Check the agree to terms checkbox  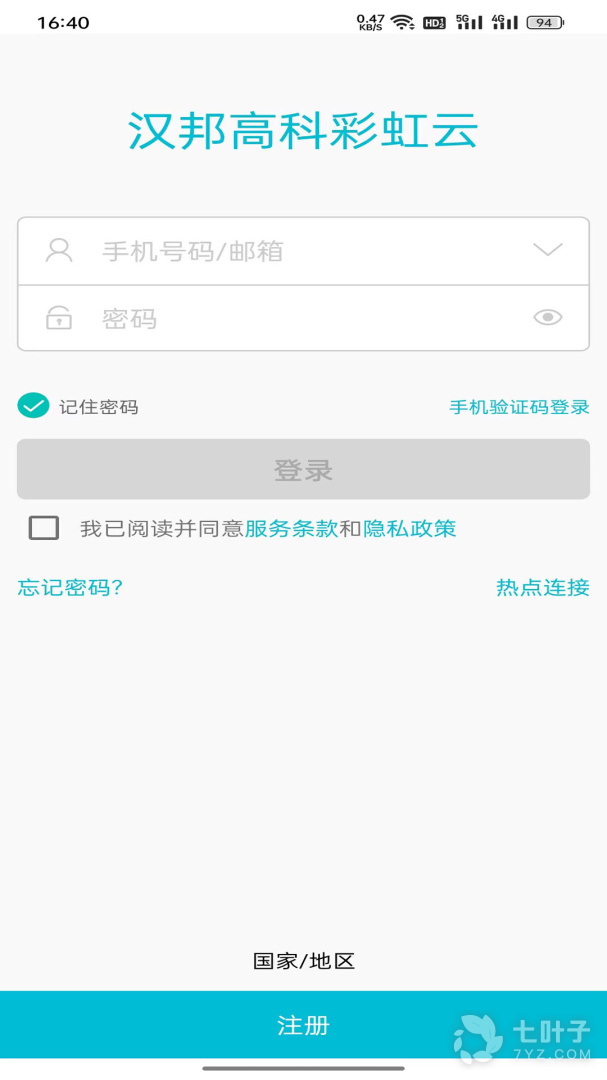(x=44, y=528)
